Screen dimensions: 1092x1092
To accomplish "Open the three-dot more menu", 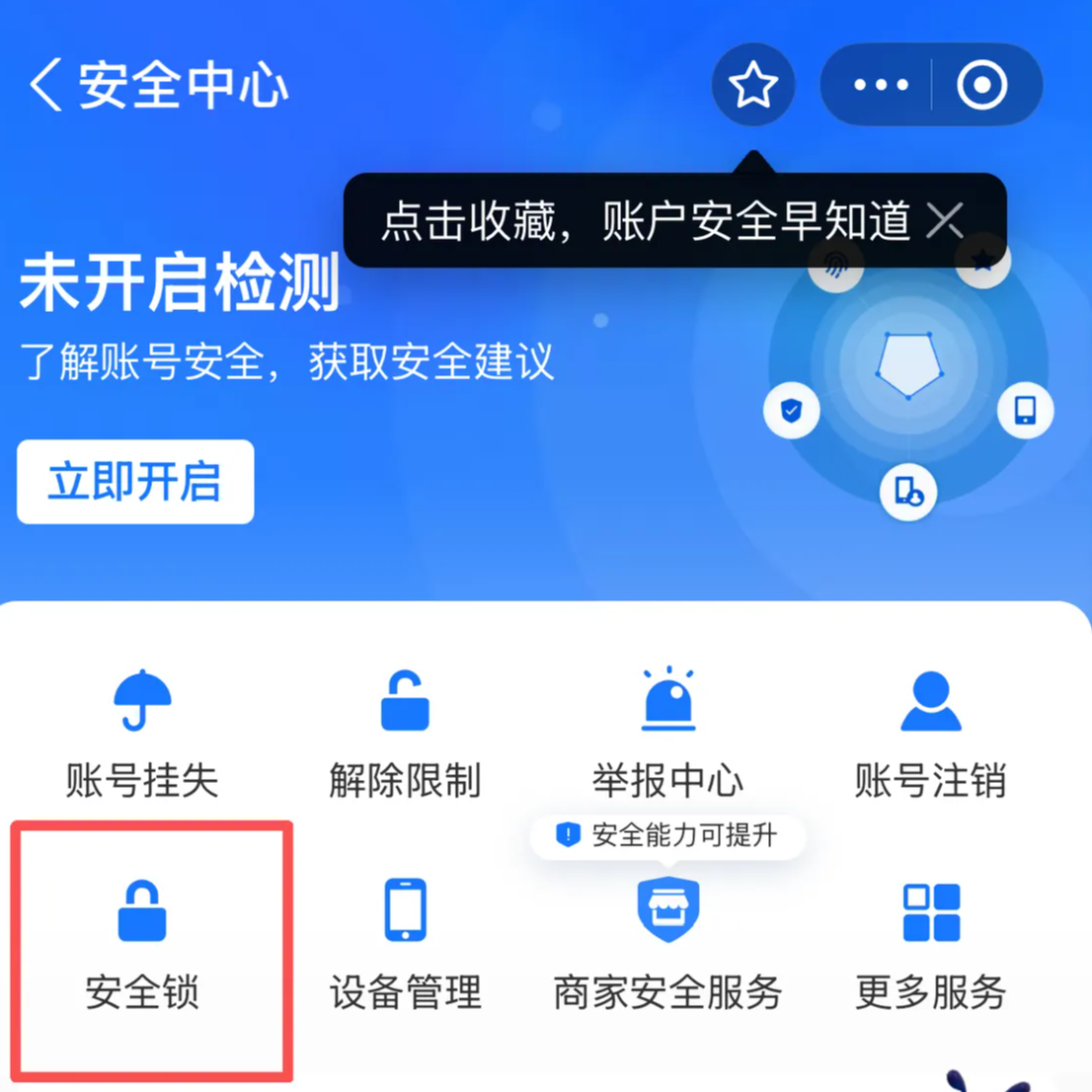I will 880,85.
